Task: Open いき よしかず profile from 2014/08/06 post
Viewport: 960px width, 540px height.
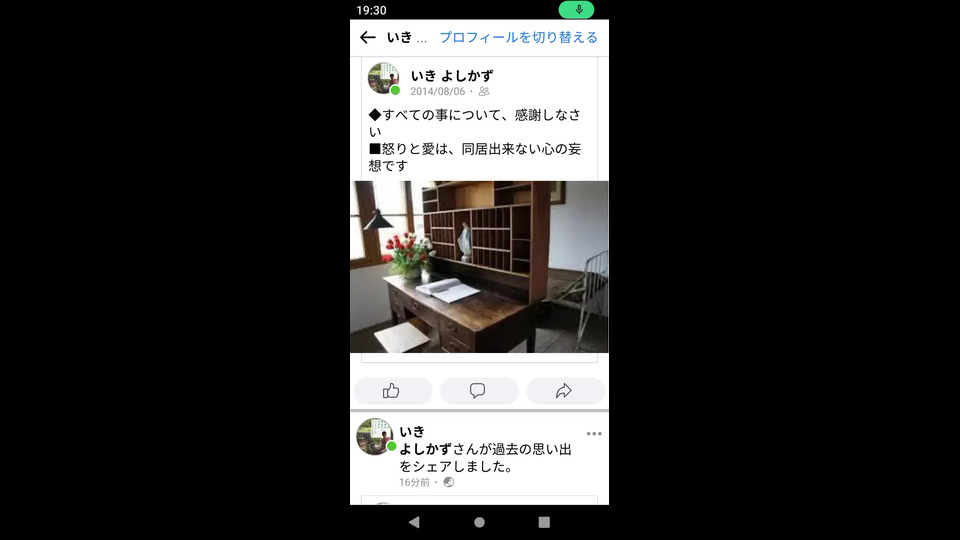Action: point(451,75)
